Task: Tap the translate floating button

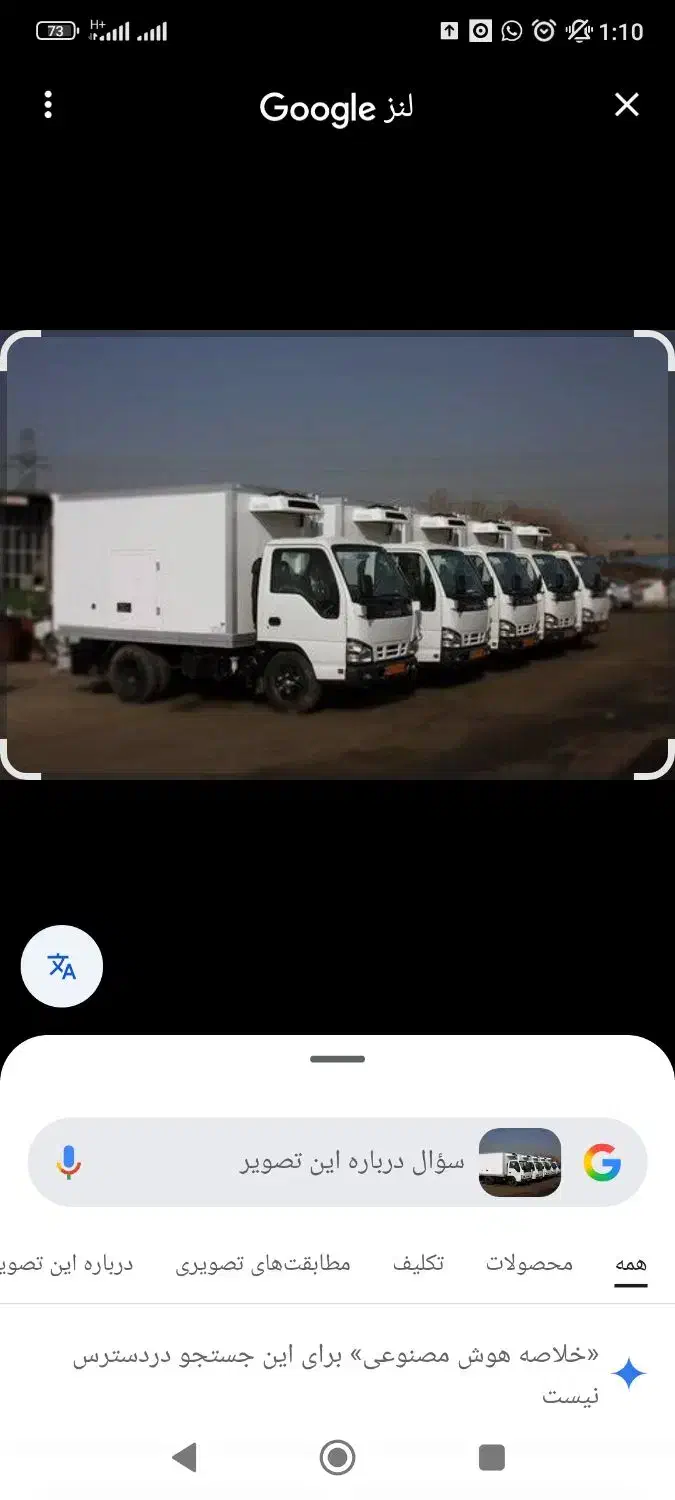Action: 62,966
